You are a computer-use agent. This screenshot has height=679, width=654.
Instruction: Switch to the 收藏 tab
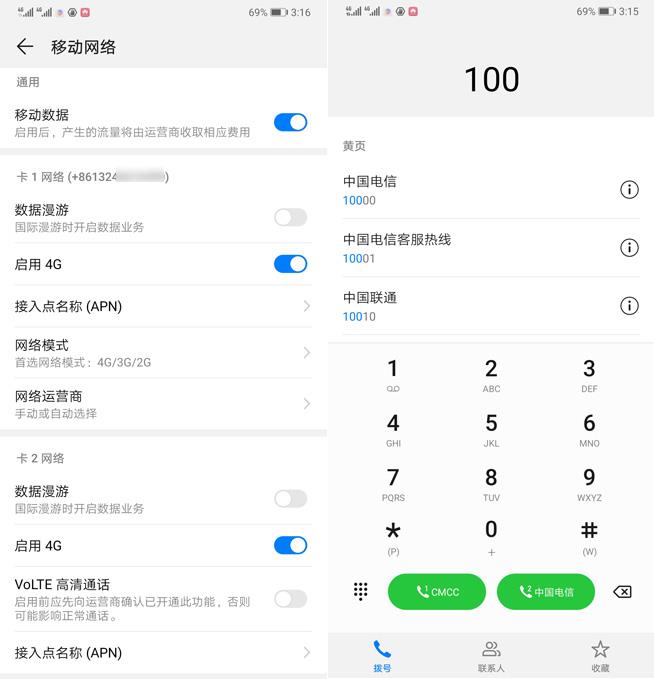(x=599, y=656)
